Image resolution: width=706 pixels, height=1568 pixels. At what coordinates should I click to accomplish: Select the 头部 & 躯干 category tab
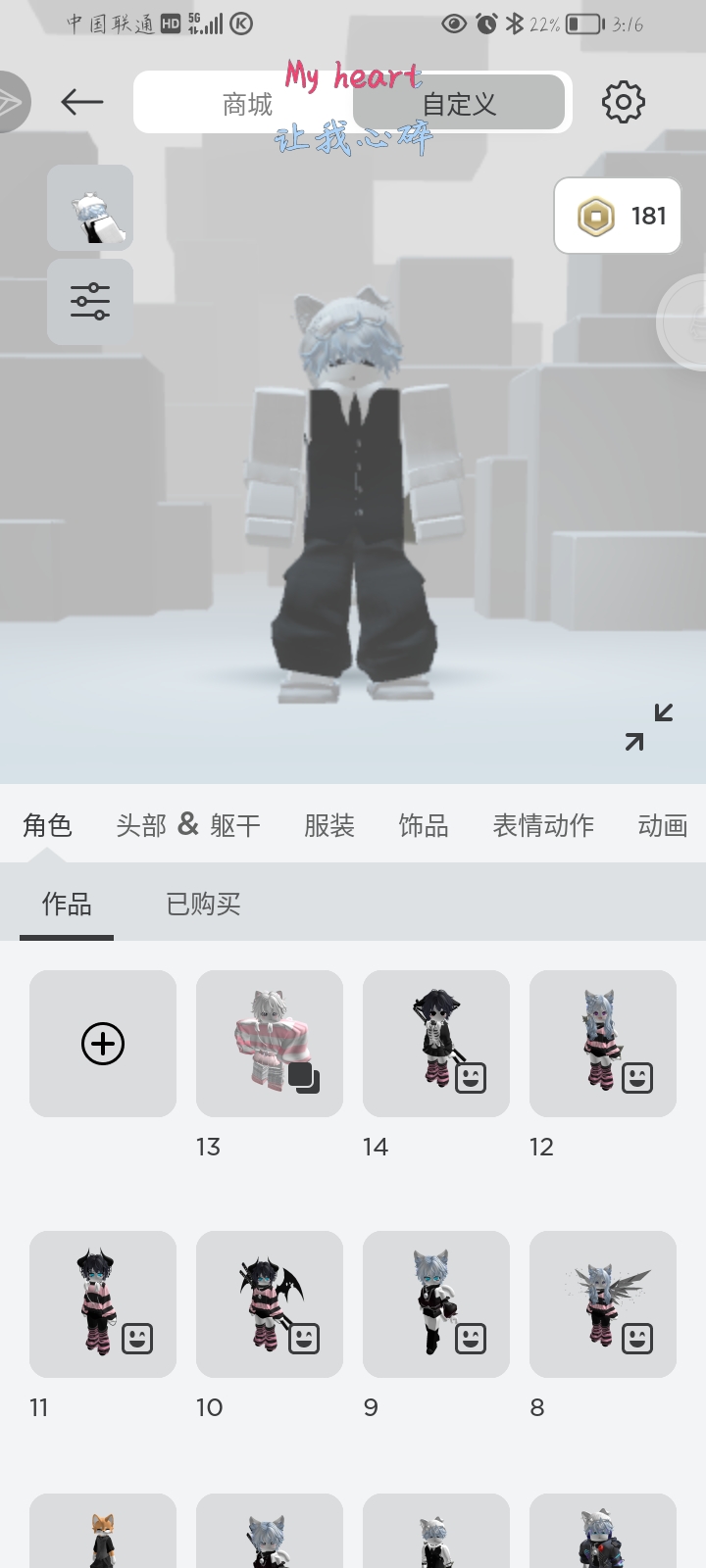188,825
